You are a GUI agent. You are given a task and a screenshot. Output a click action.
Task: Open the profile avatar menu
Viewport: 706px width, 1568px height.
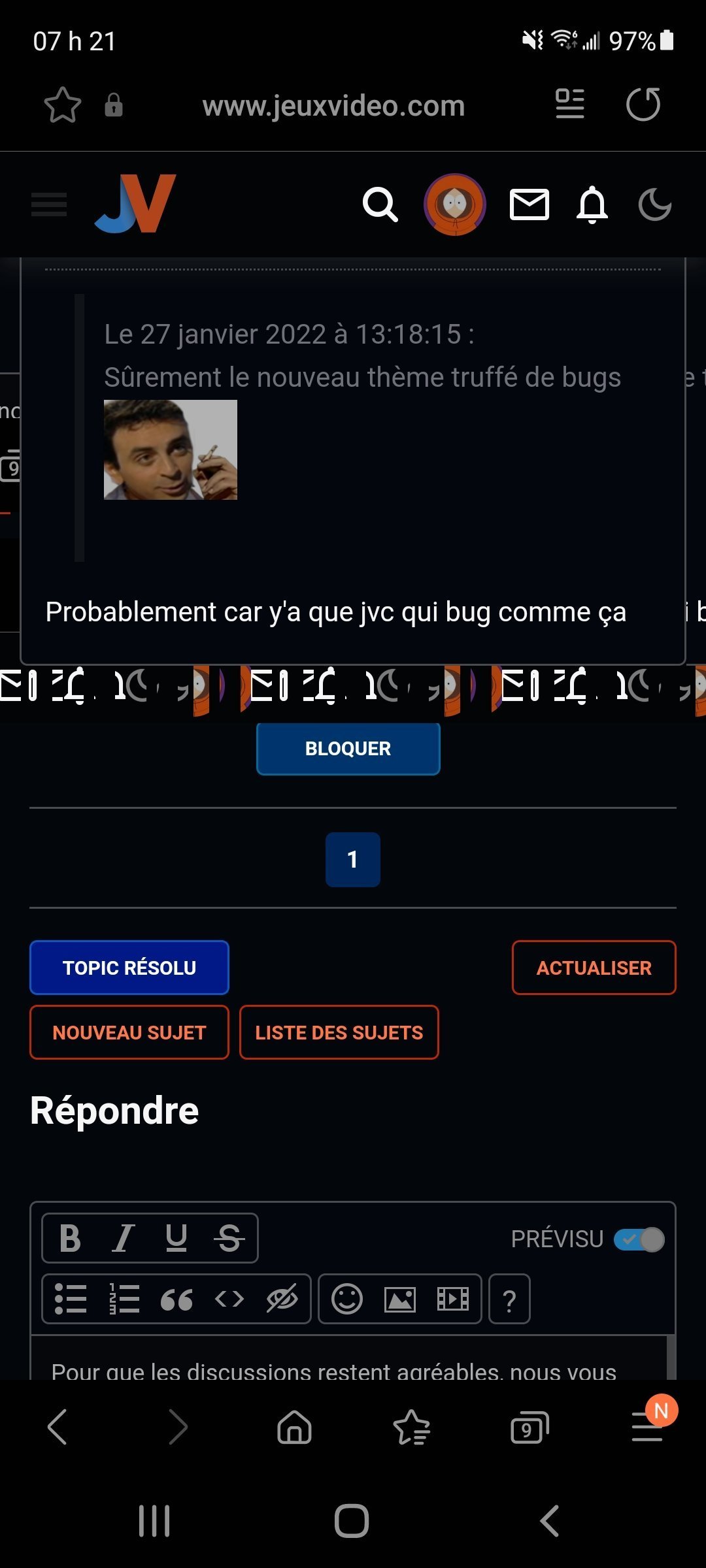click(455, 204)
